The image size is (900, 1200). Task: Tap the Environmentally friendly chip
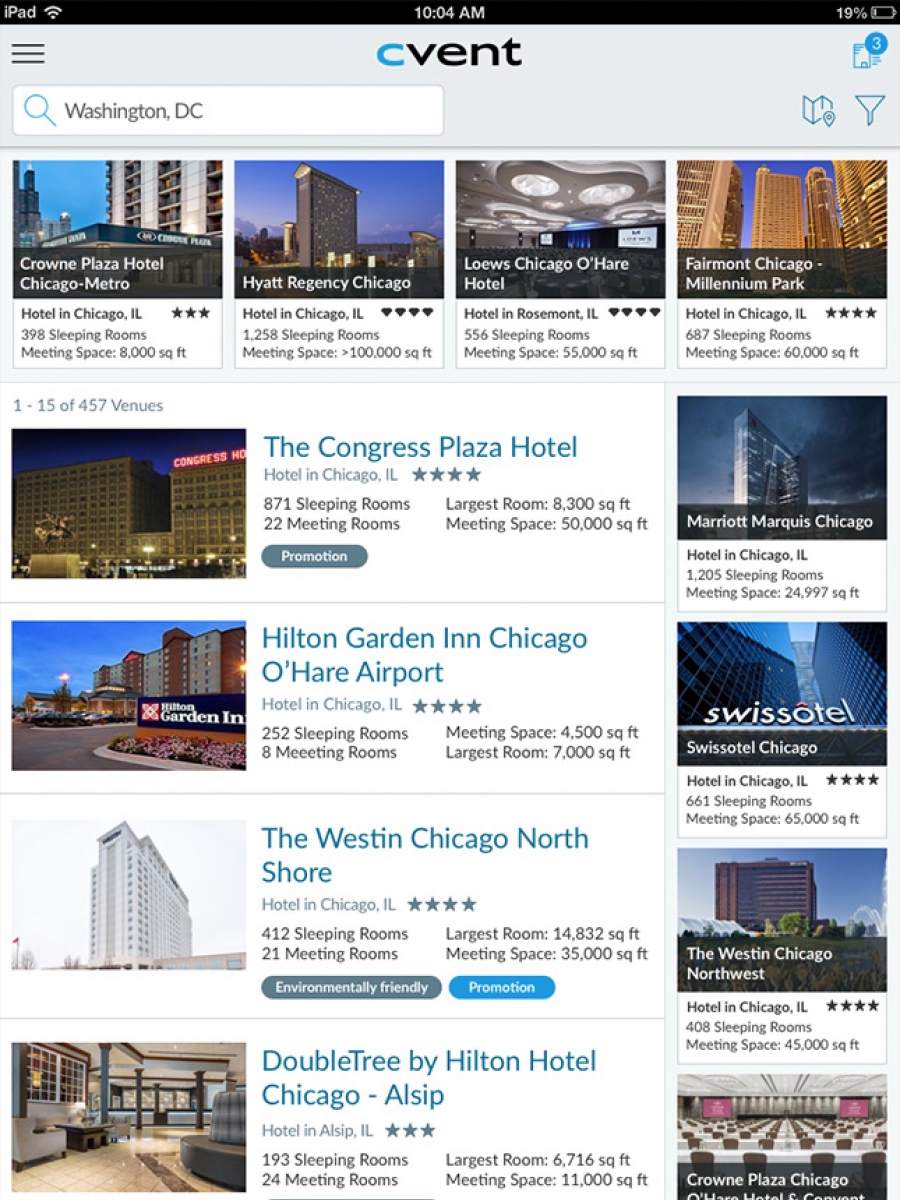click(x=351, y=987)
